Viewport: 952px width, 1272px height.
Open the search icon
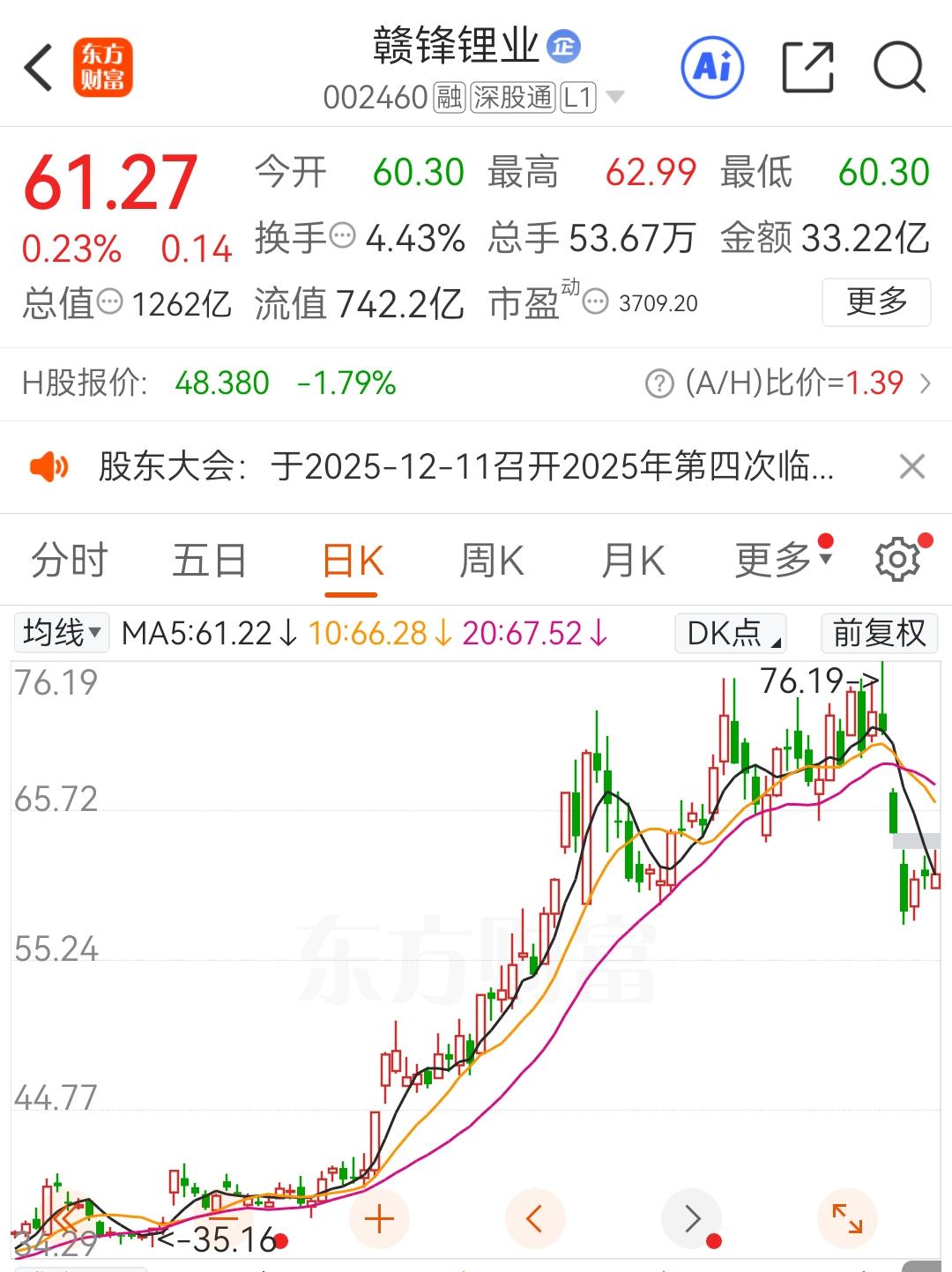(898, 66)
